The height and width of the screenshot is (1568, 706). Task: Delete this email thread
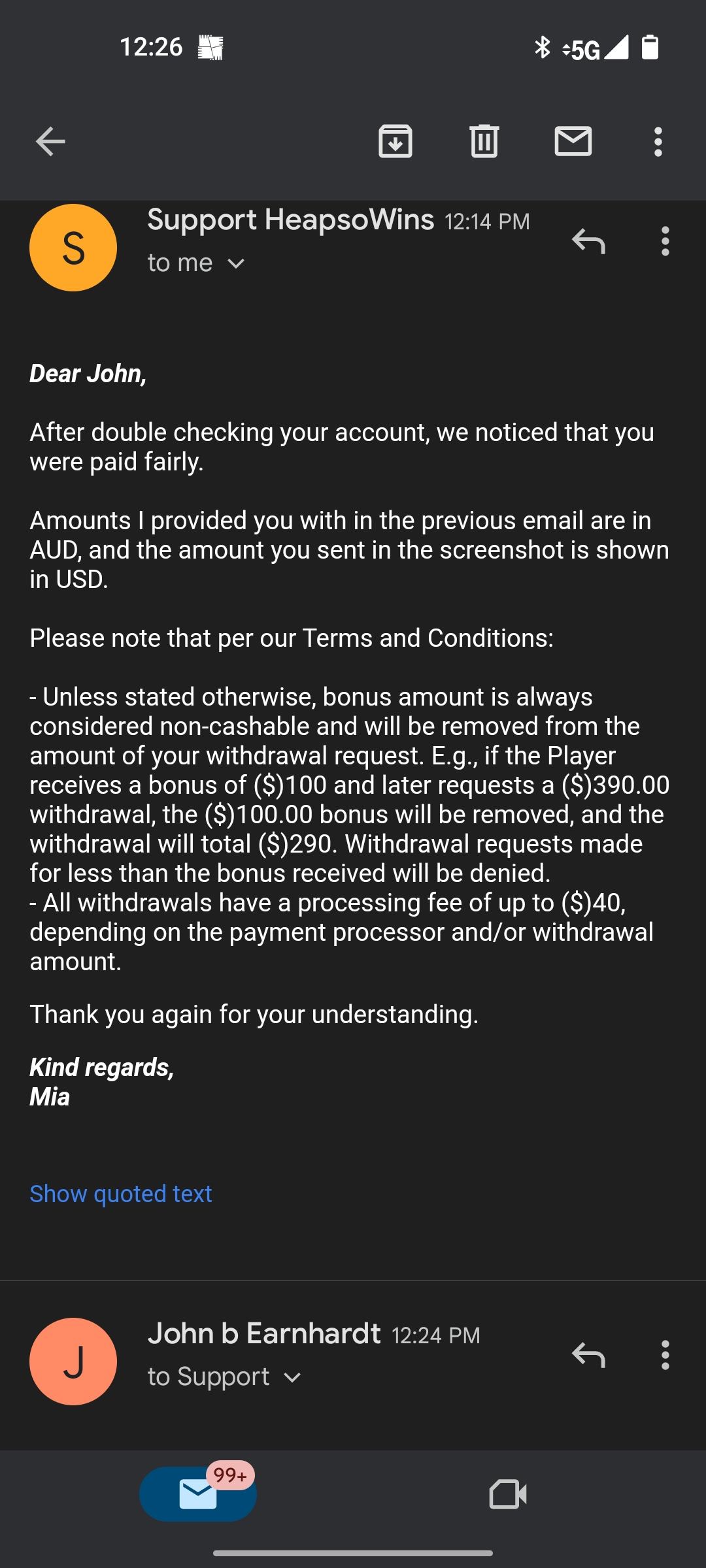pyautogui.click(x=484, y=141)
